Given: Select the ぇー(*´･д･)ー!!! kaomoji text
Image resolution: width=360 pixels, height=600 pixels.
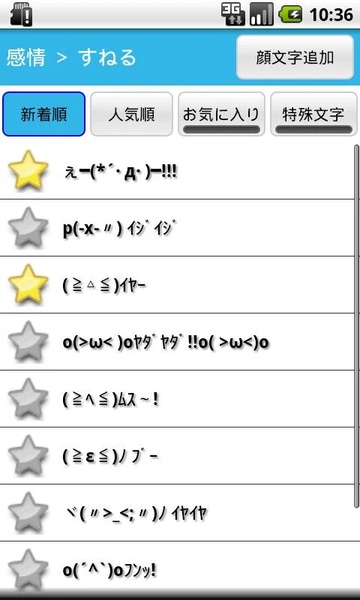Looking at the screenshot, I should [x=120, y=172].
